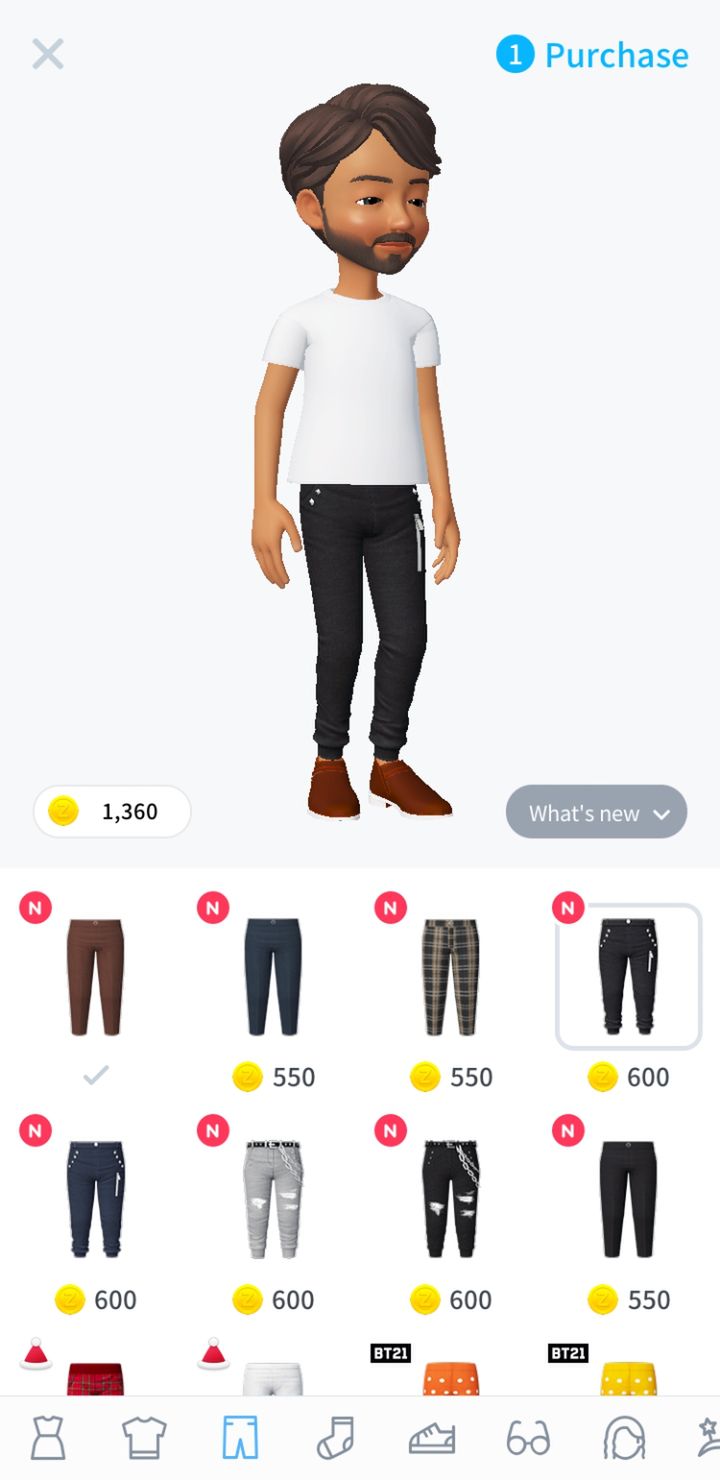Select the navy button joggers priced 600
The width and height of the screenshot is (720, 1480).
click(95, 1200)
